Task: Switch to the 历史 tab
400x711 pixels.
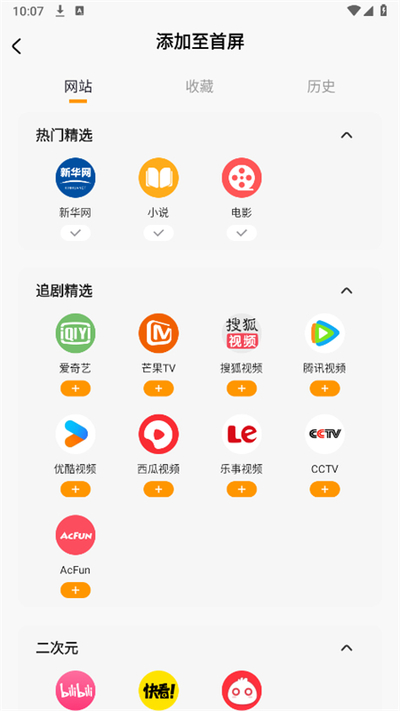Action: tap(321, 86)
